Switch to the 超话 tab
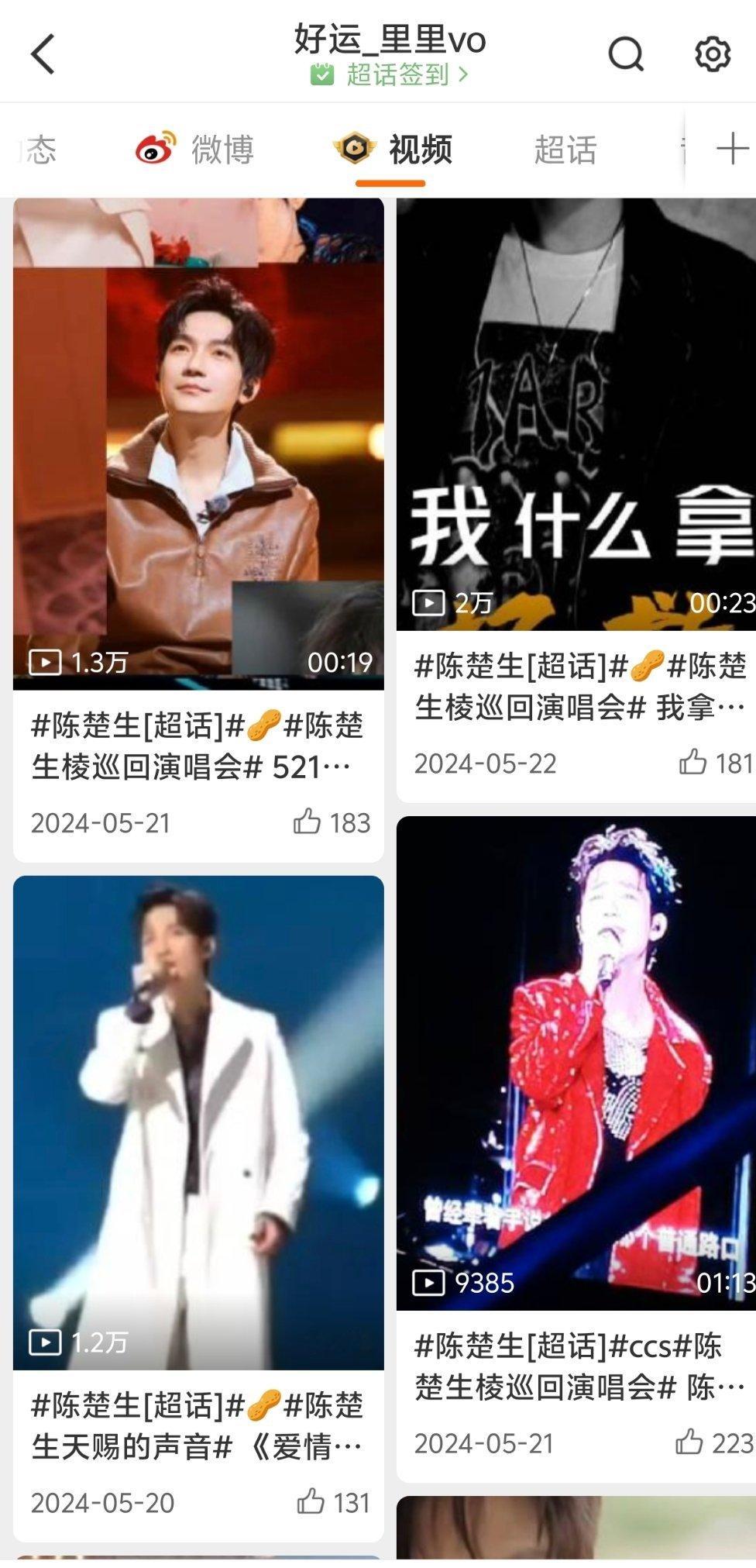Viewport: 756px width, 1568px height. click(x=565, y=150)
